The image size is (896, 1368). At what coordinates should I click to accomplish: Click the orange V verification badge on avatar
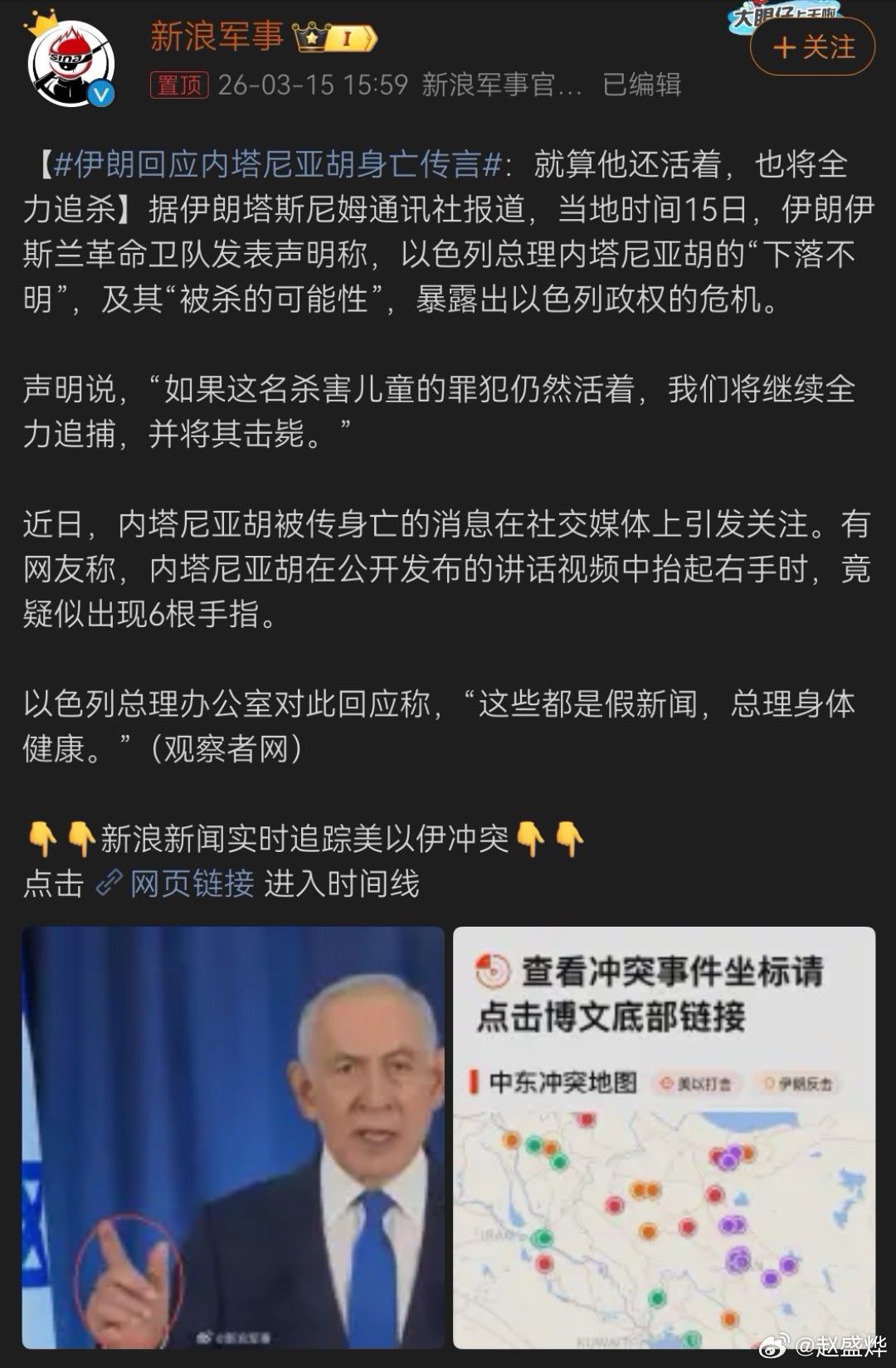(101, 94)
